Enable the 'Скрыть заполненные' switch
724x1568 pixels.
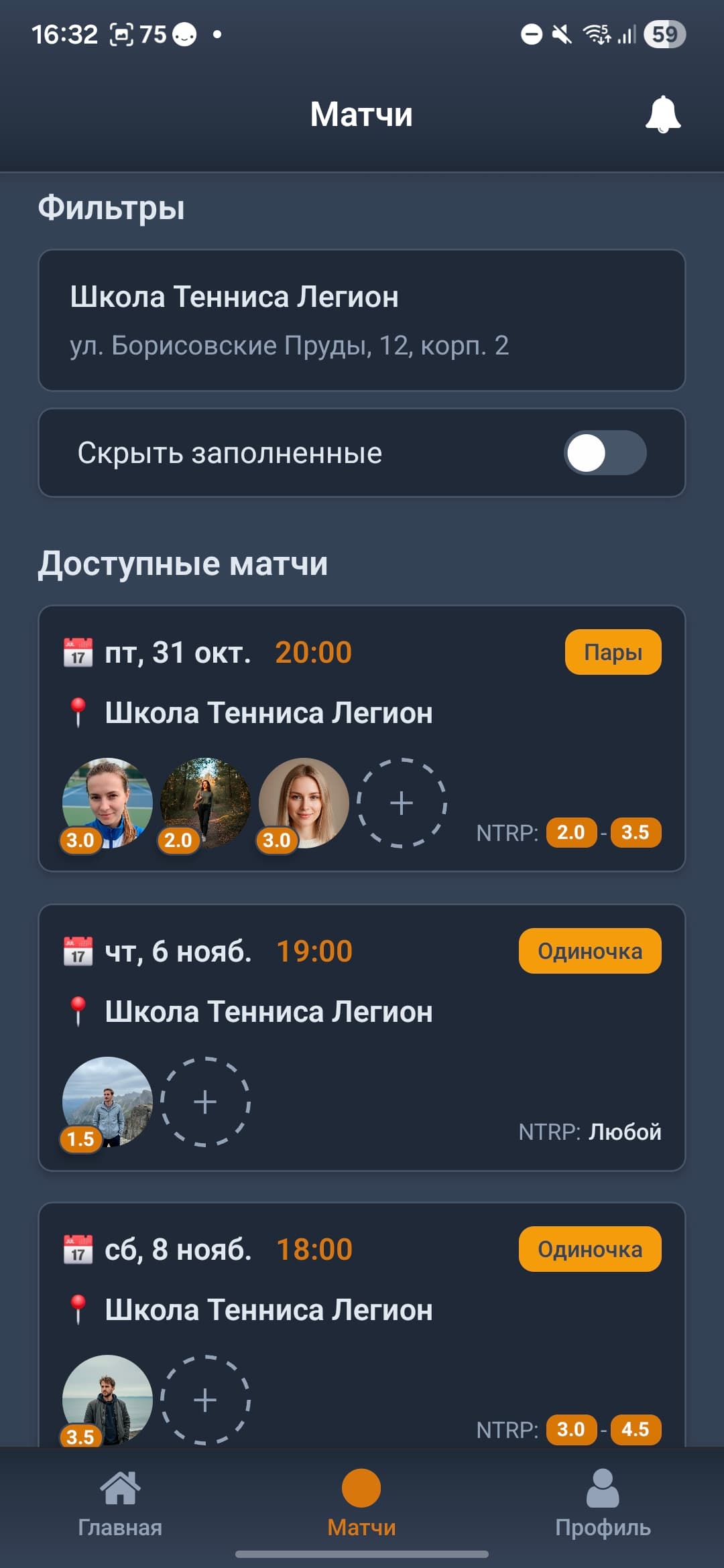click(605, 452)
